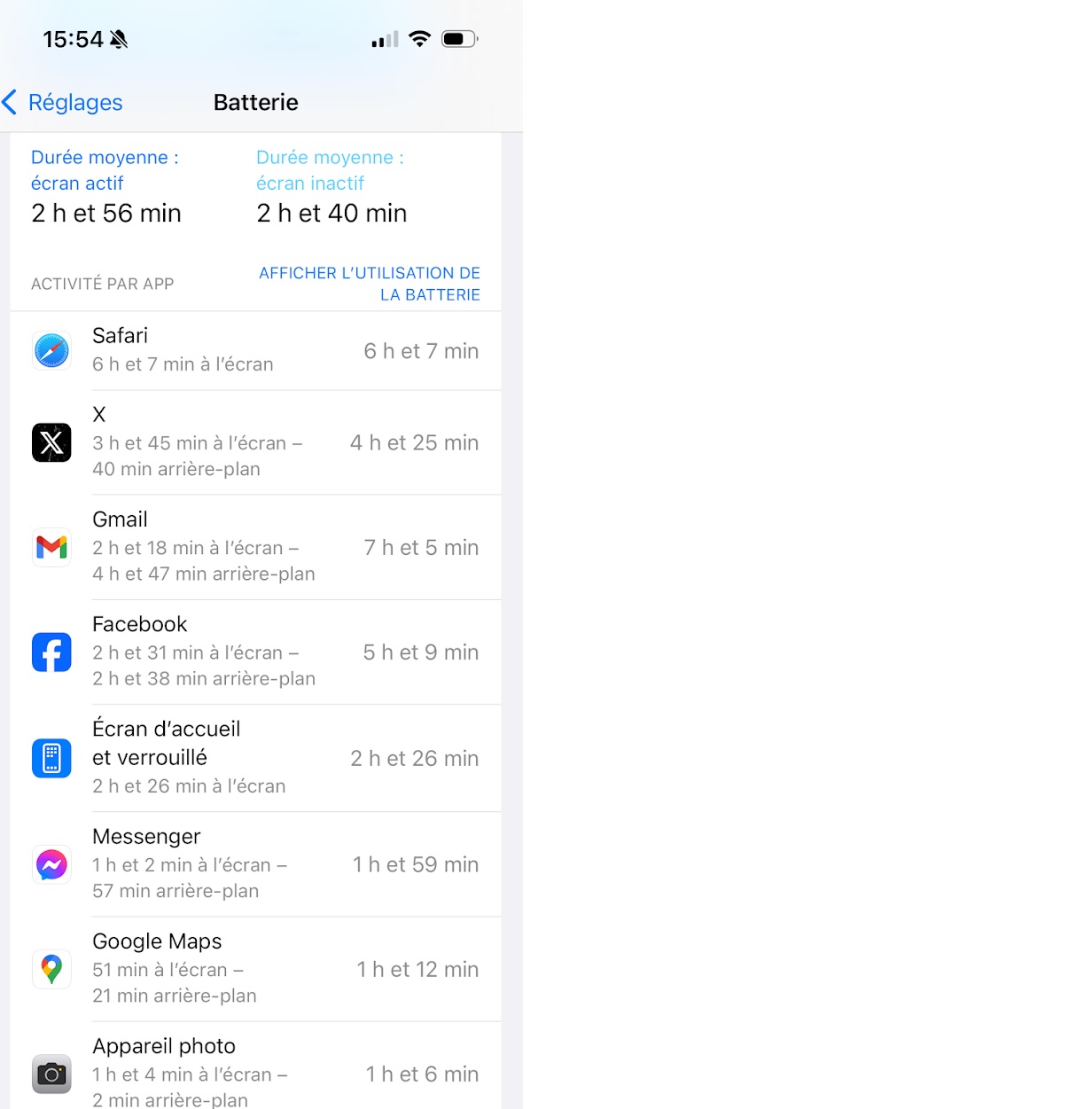
Task: Open the Gmail activity row
Action: click(255, 547)
